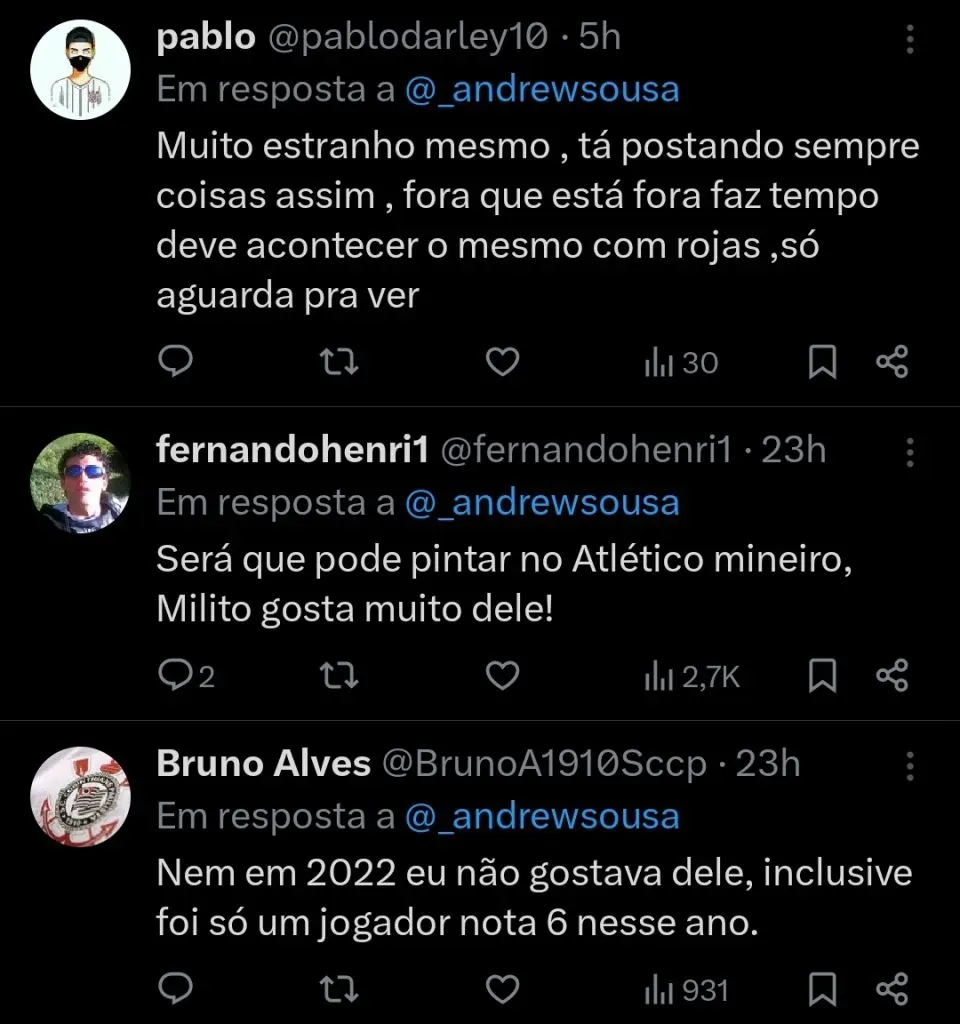Image resolution: width=960 pixels, height=1024 pixels.
Task: Open more options menu on fernandohenri1's tweet
Action: pos(909,451)
